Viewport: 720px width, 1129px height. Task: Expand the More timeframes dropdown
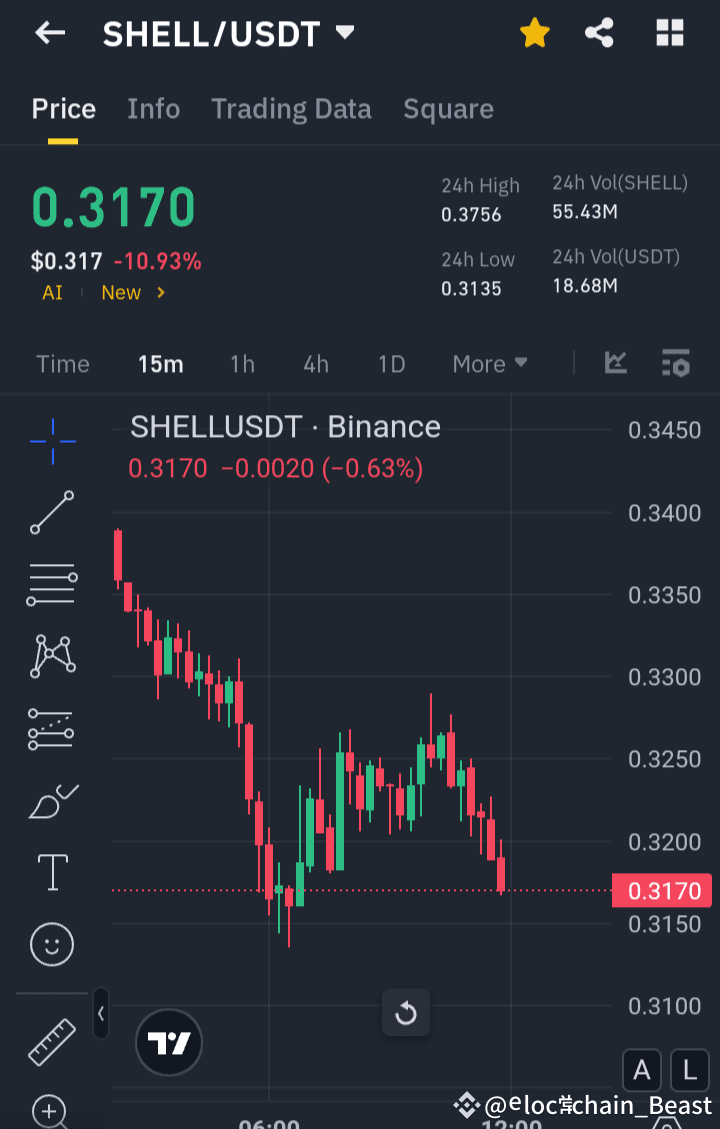tap(489, 364)
